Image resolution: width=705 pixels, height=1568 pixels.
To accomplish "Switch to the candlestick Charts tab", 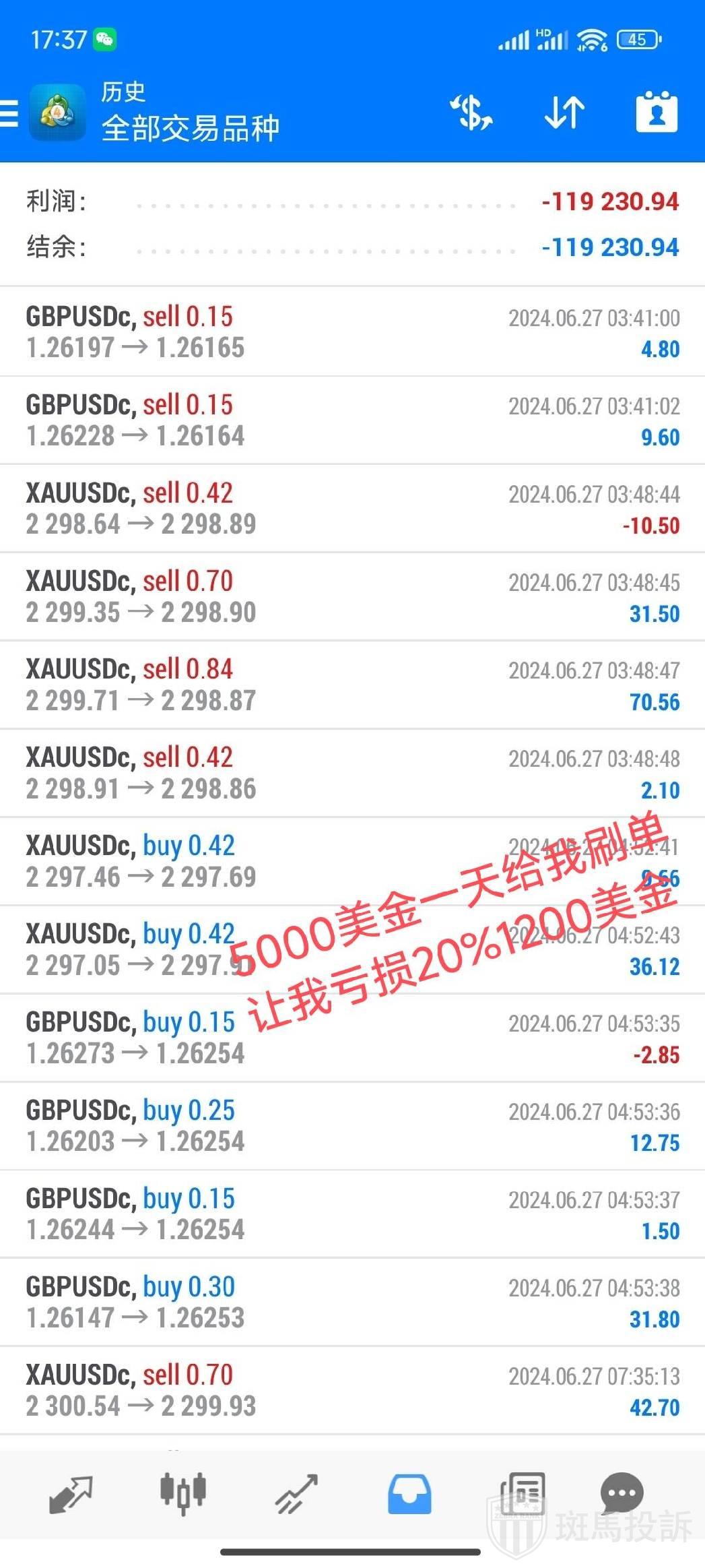I will [x=182, y=1493].
